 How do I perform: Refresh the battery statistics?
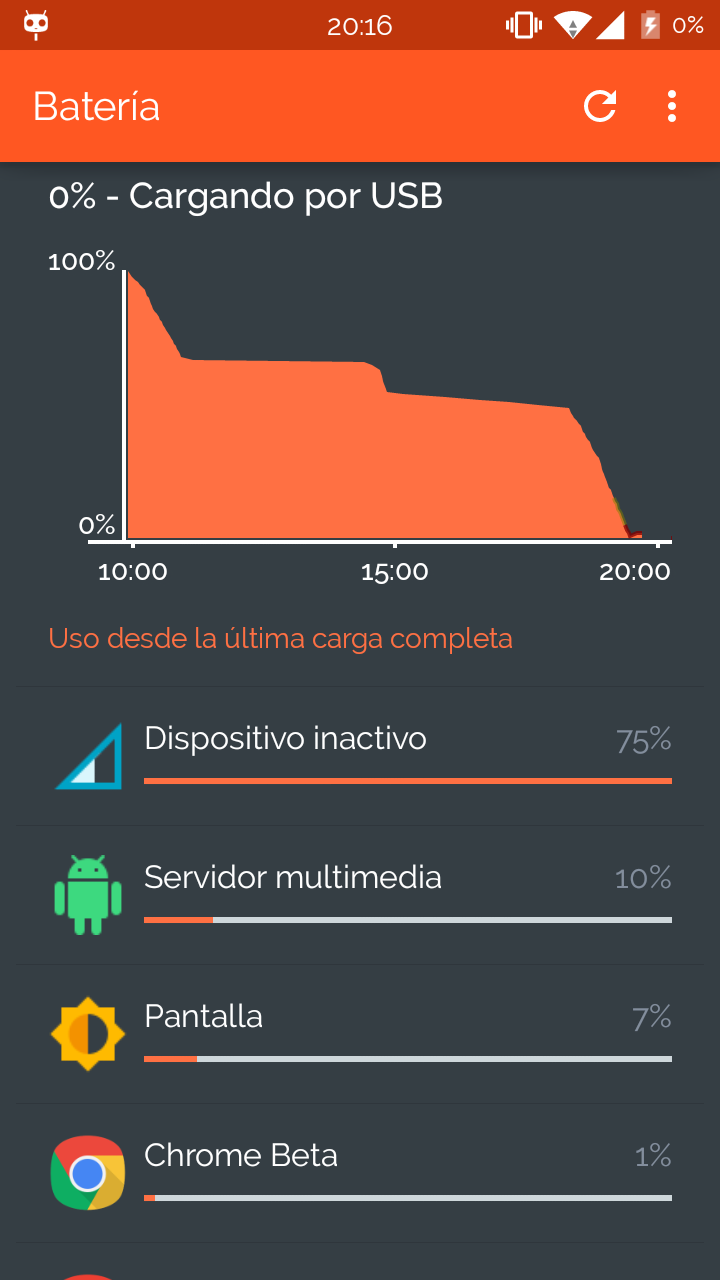tap(600, 106)
